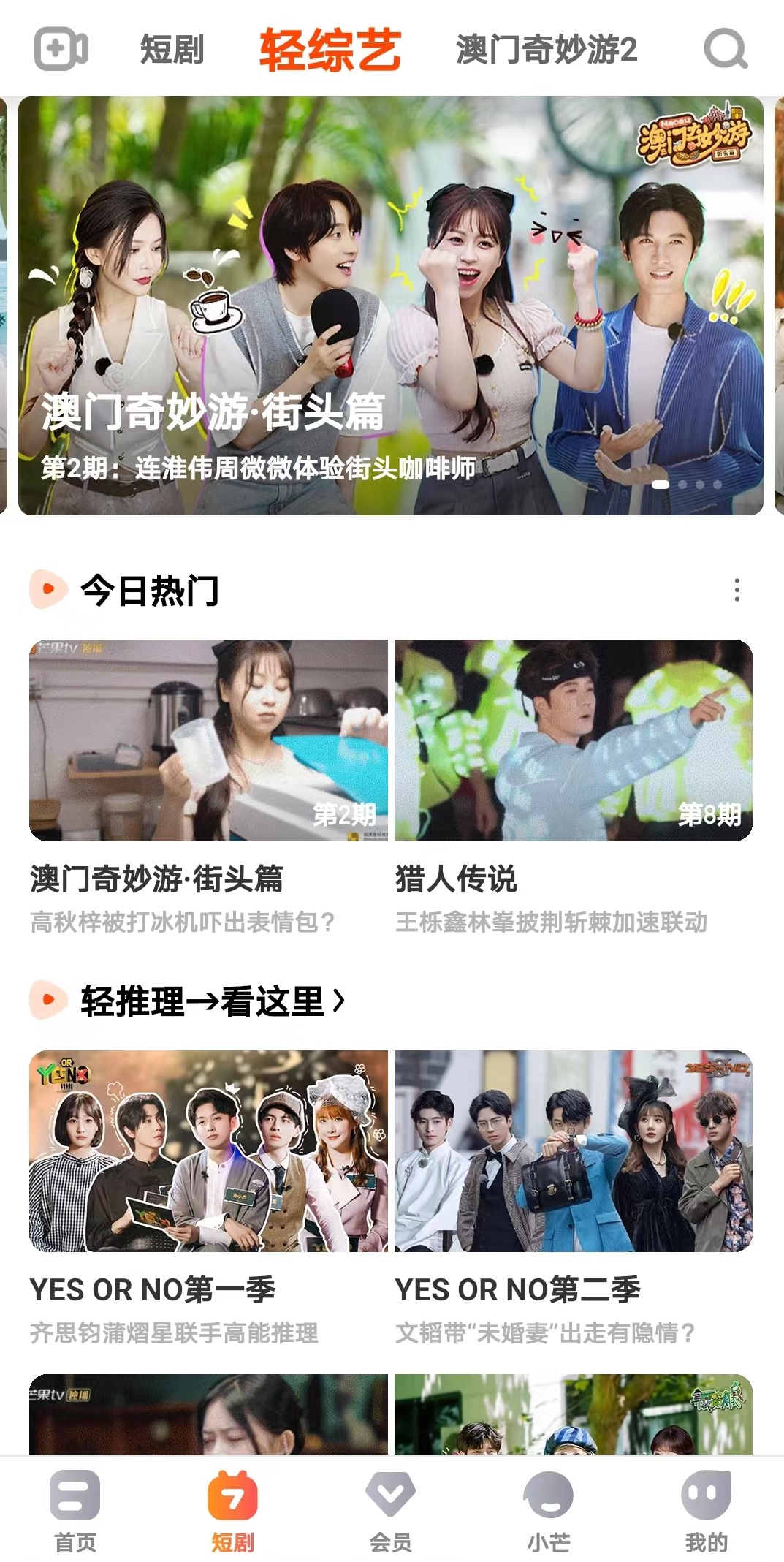
Task: Tap the video camera upload icon
Action: point(61,49)
